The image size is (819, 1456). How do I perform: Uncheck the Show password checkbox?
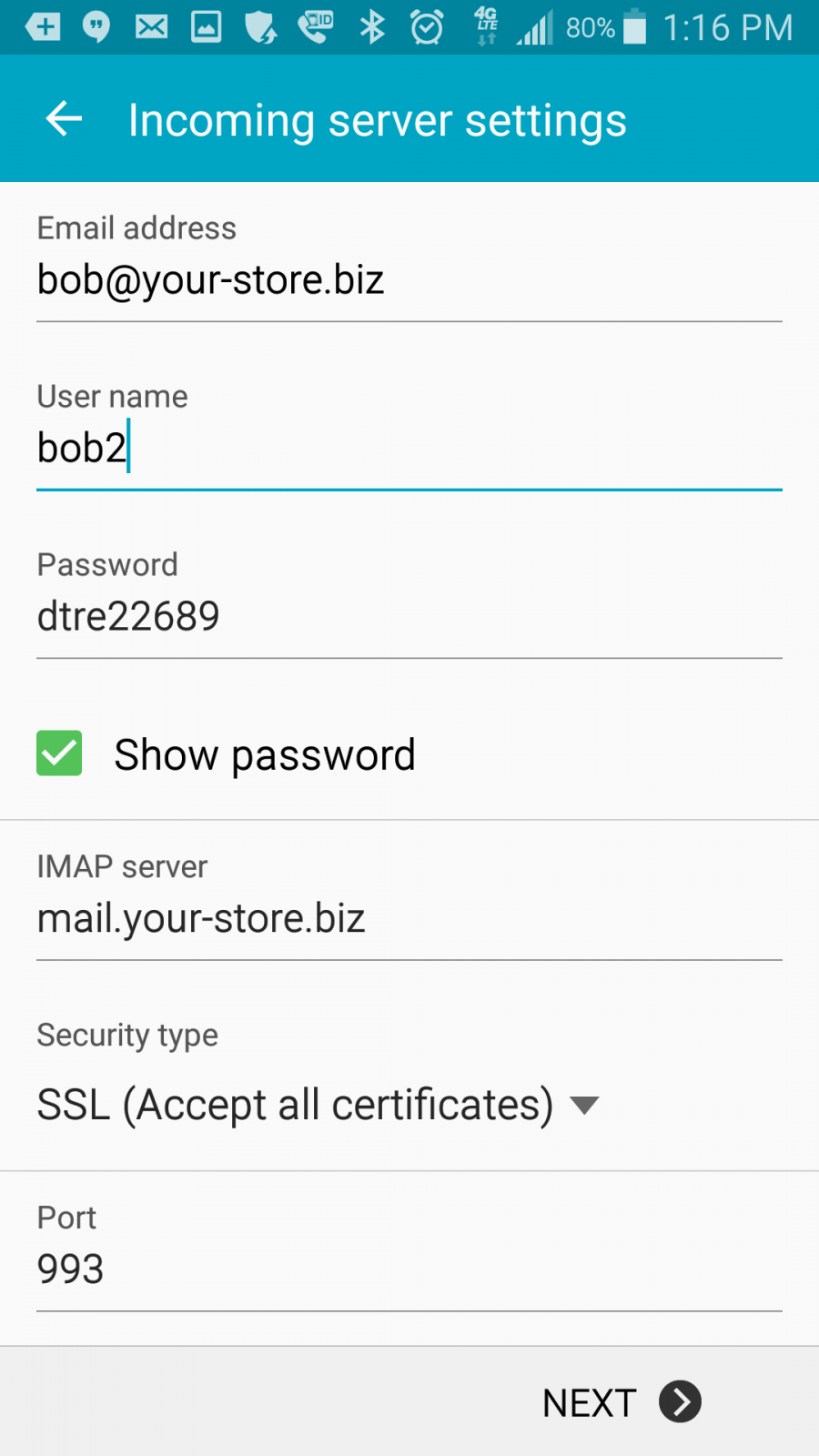[x=59, y=753]
